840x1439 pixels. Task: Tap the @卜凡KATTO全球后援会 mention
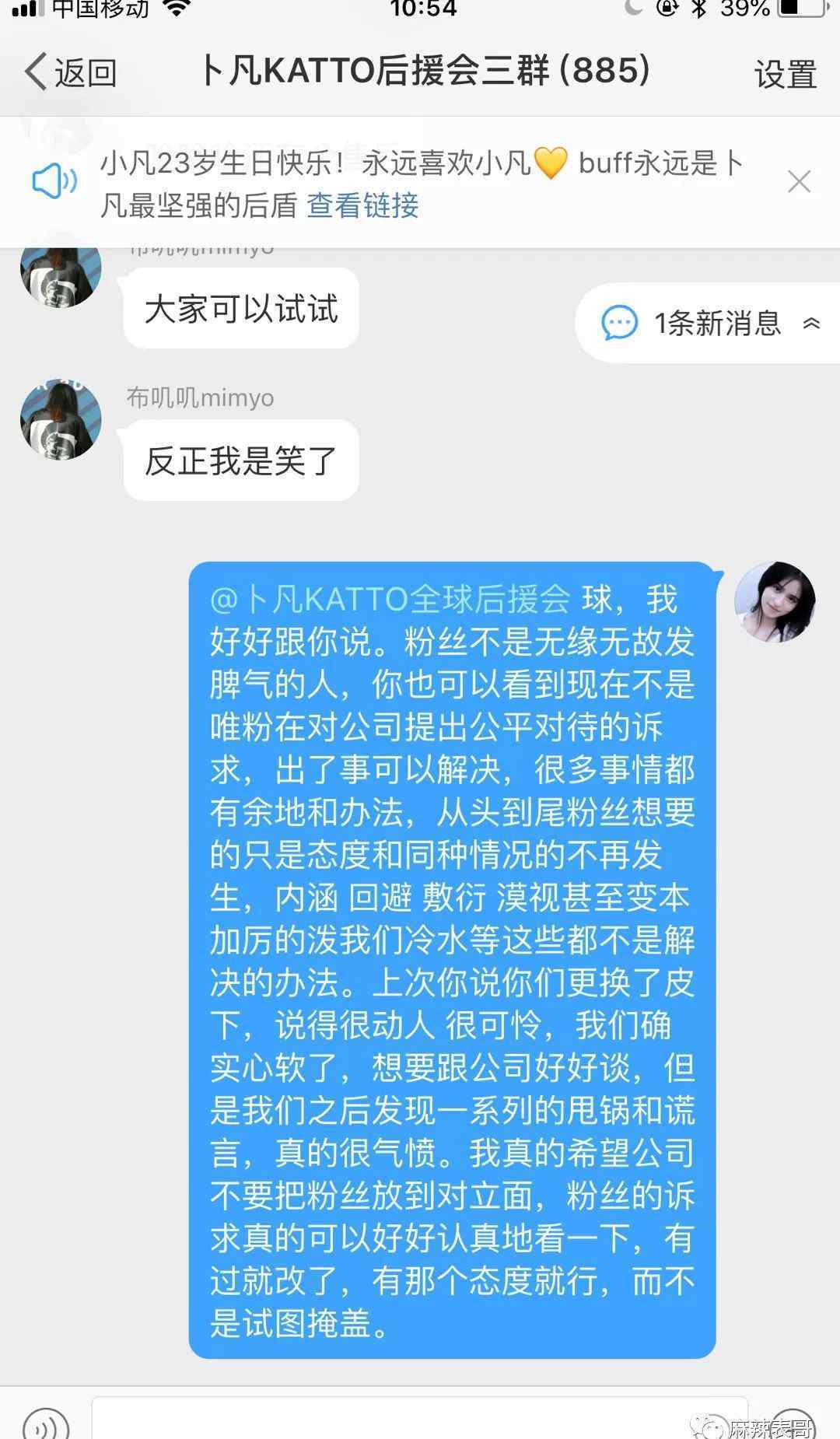(x=390, y=600)
